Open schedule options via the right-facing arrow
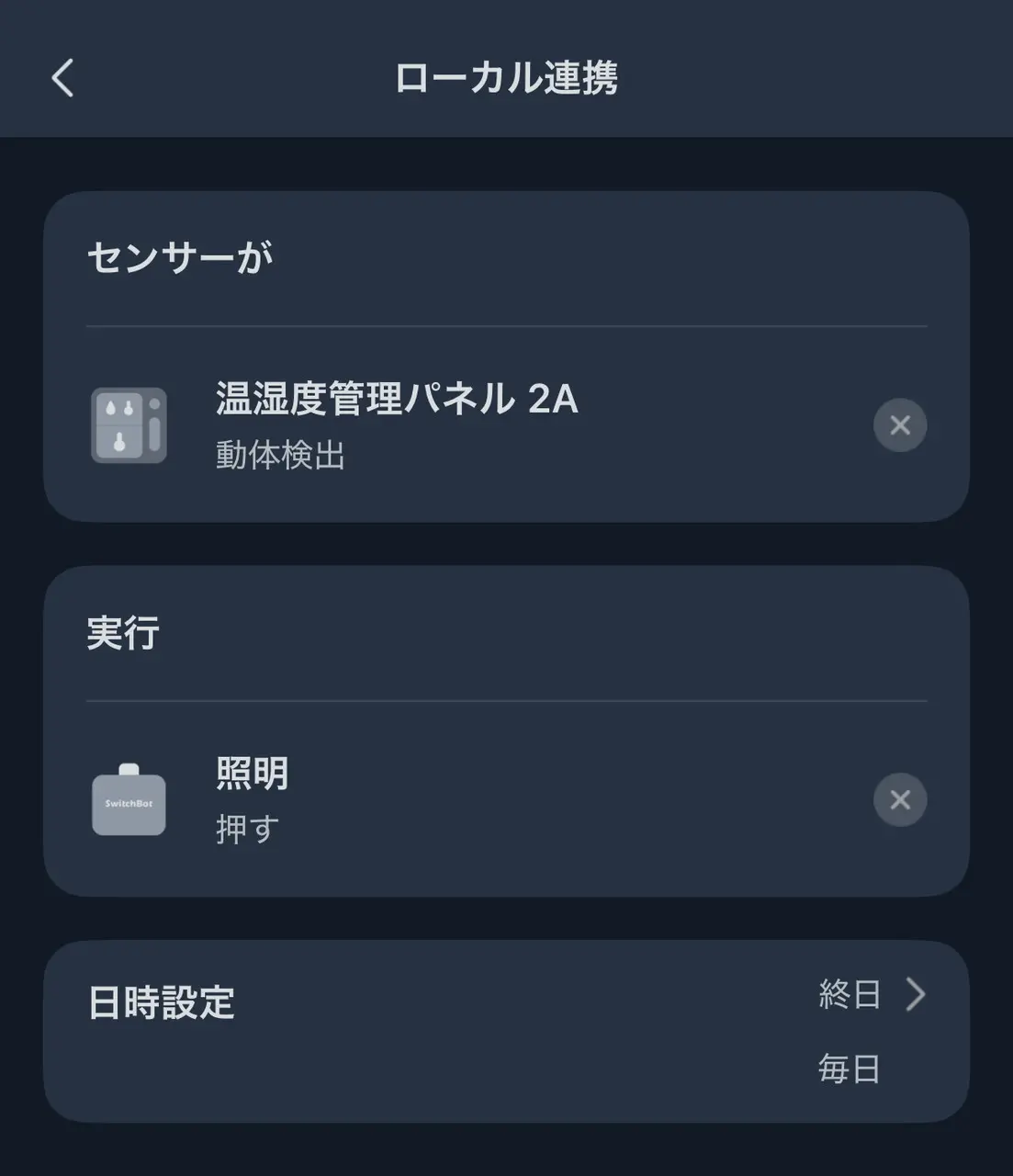This screenshot has width=1013, height=1176. pos(915,995)
